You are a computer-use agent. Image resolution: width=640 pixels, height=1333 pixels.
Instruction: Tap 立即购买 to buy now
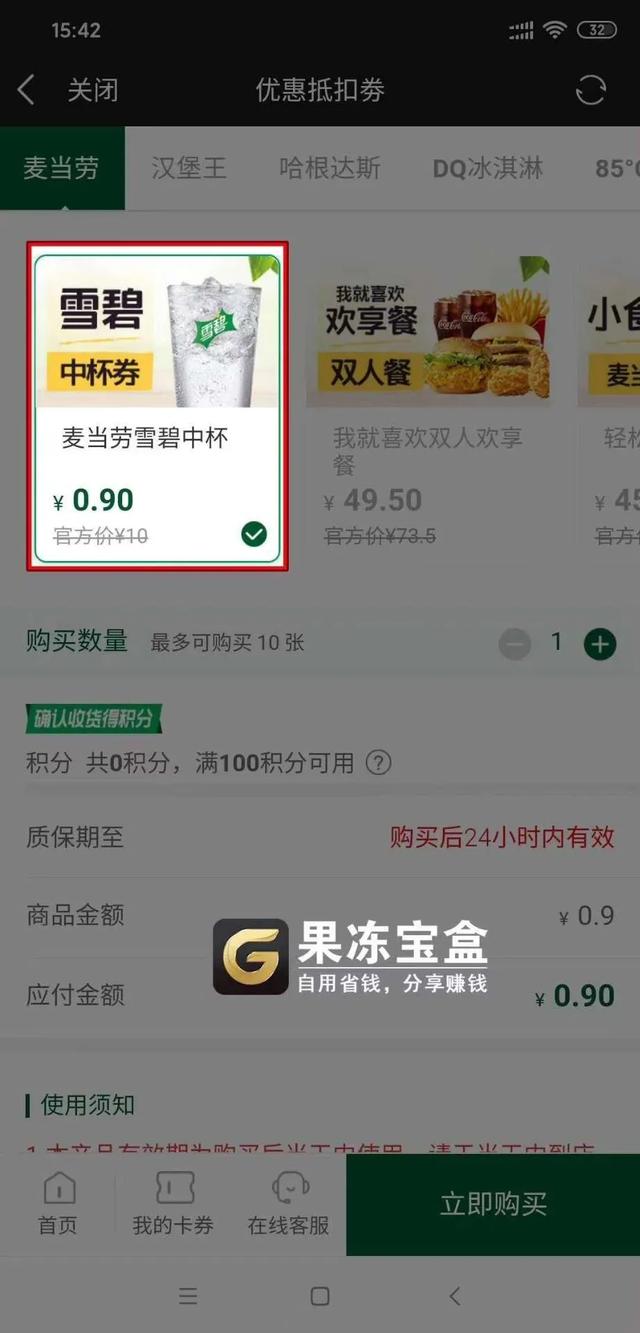coord(493,1204)
